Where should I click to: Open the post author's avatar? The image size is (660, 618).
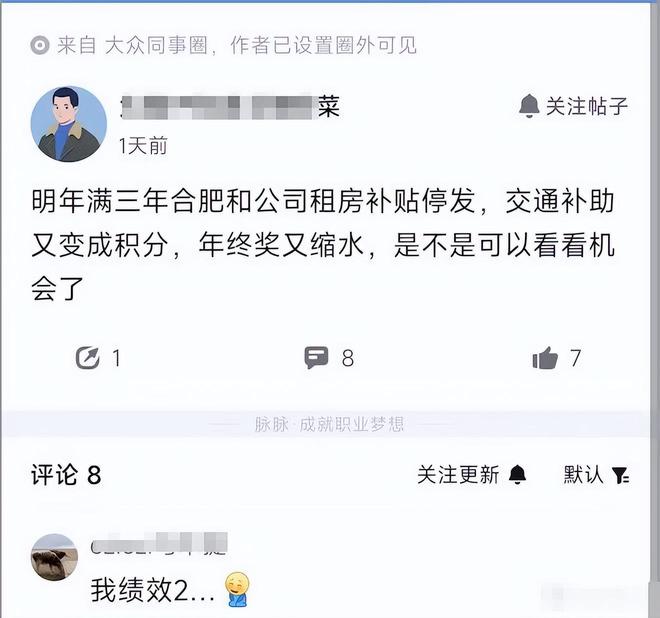click(x=68, y=124)
